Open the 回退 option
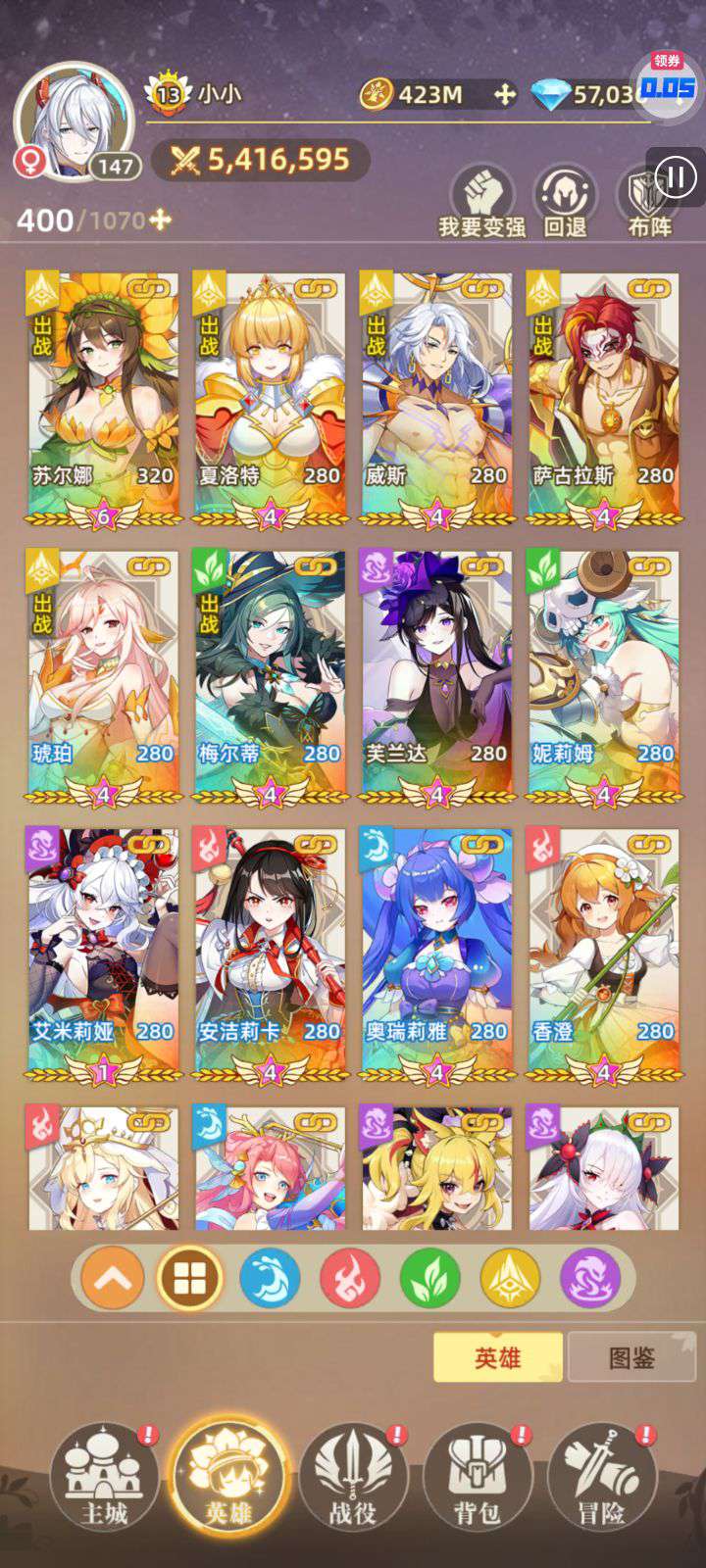This screenshot has height=1568, width=706. tap(565, 202)
